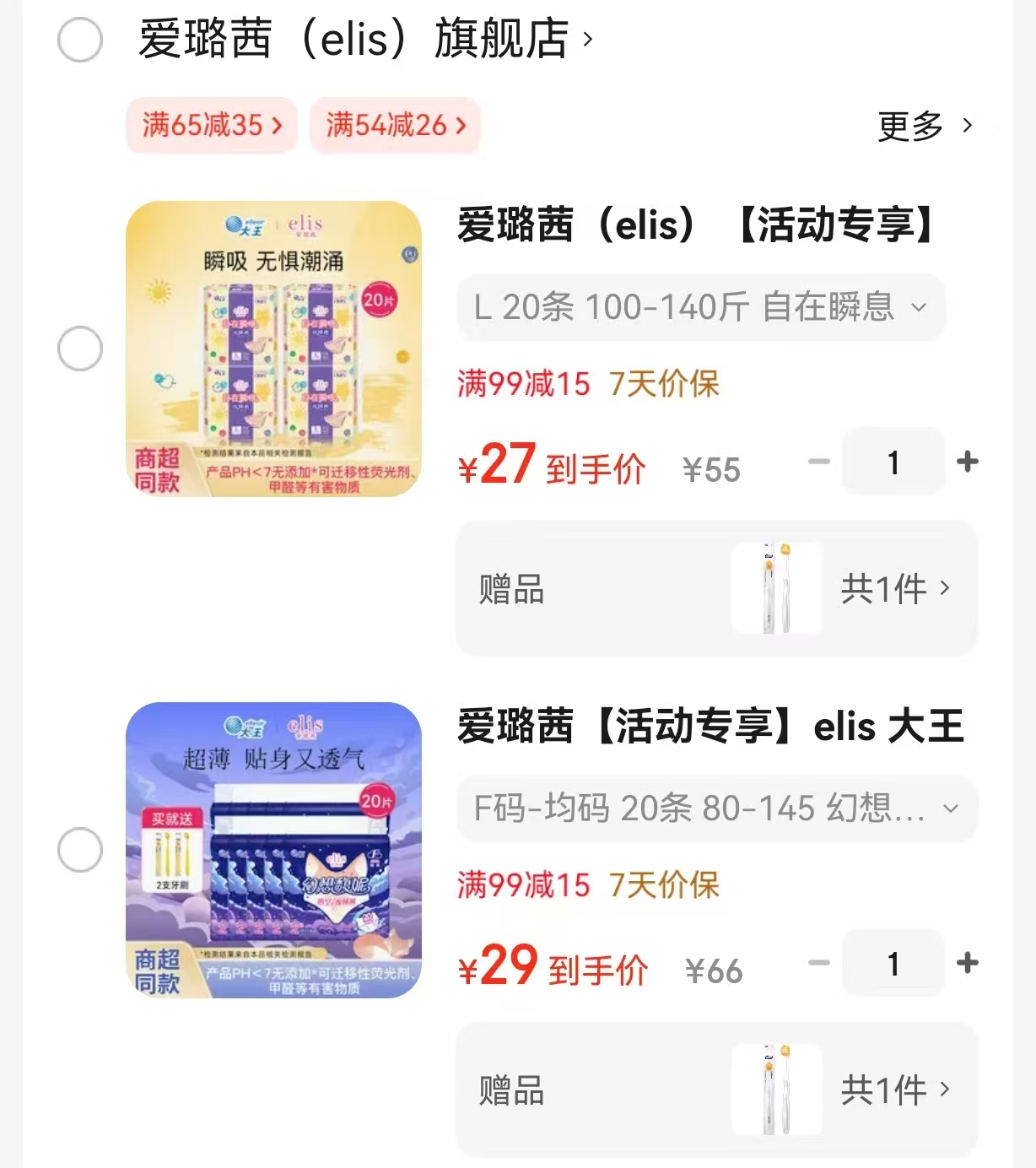Screen dimensions: 1036x1168
Task: Open the 满54减26 coupon
Action: click(x=395, y=126)
